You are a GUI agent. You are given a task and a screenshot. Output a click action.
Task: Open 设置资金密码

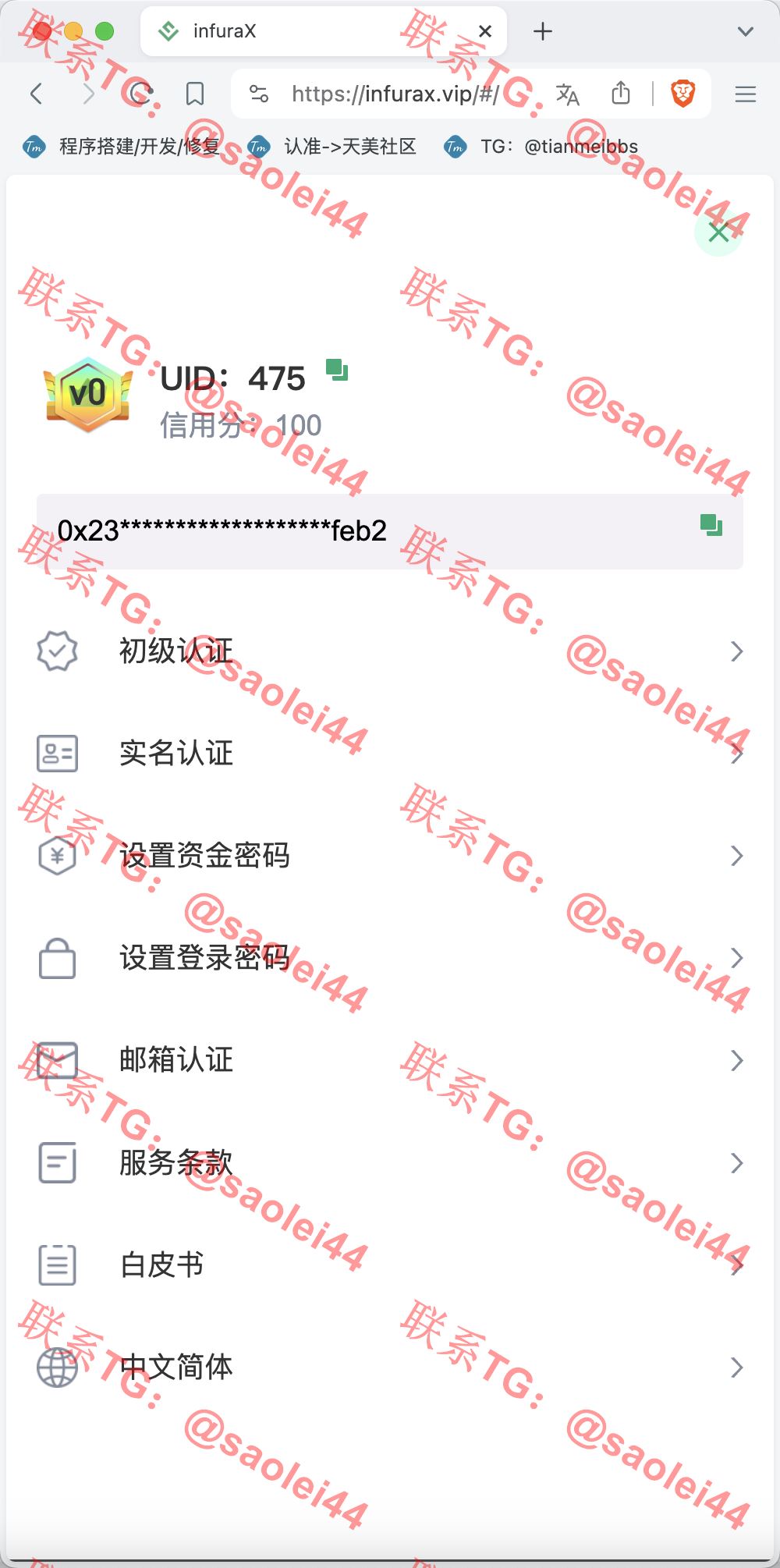[x=390, y=856]
